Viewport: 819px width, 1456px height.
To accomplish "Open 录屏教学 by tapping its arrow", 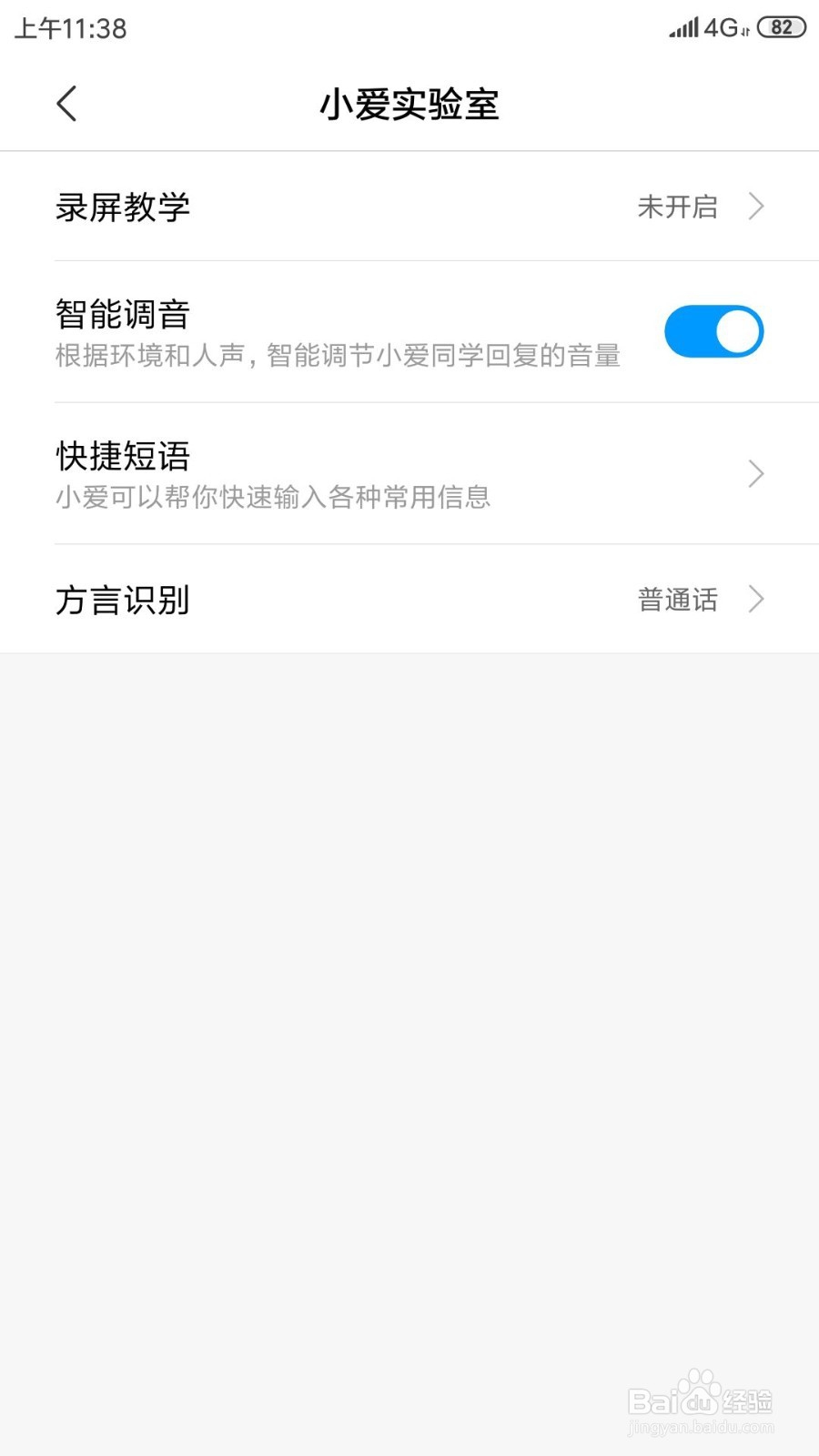I will click(755, 207).
